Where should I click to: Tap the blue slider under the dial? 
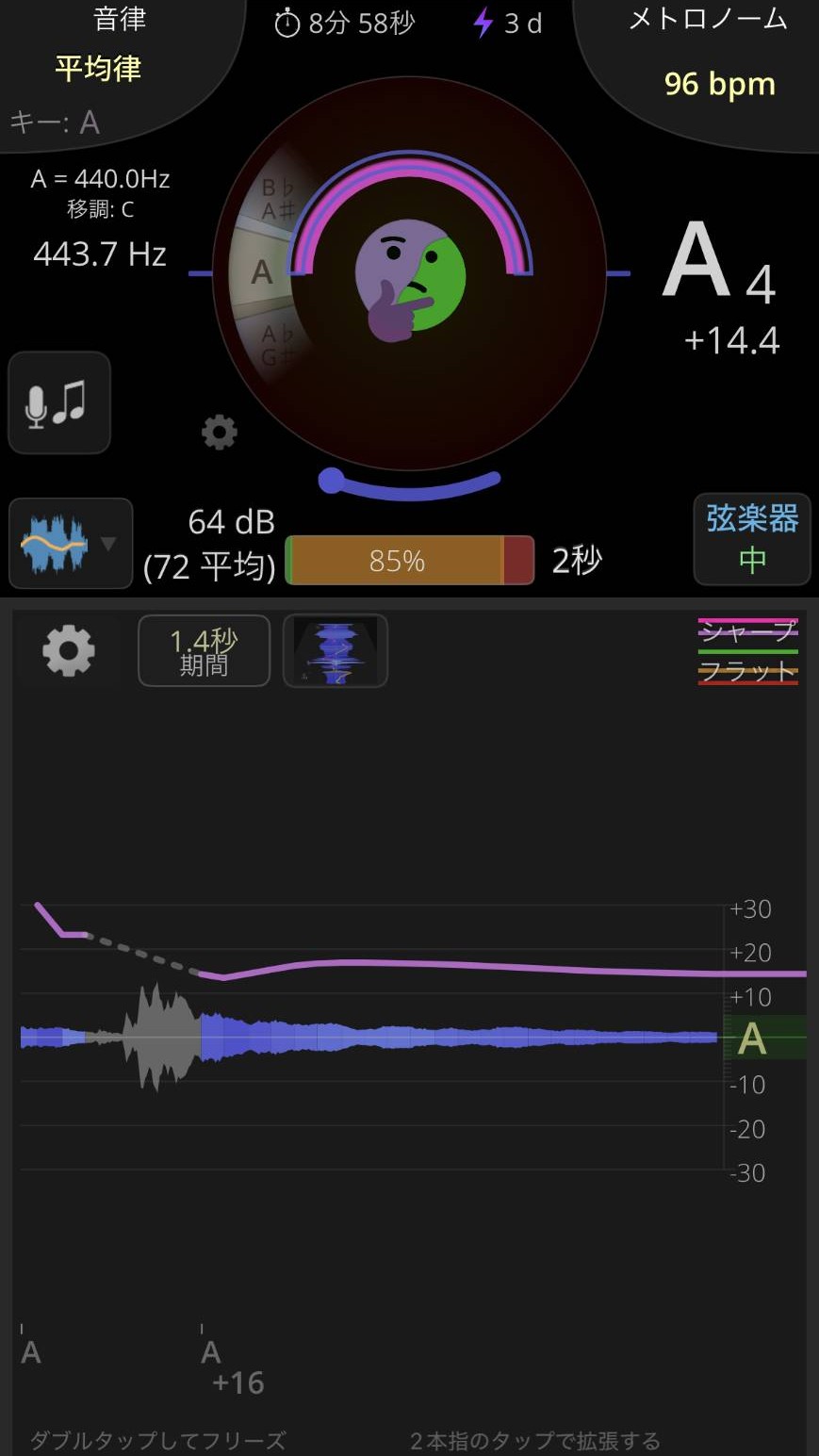(x=409, y=483)
